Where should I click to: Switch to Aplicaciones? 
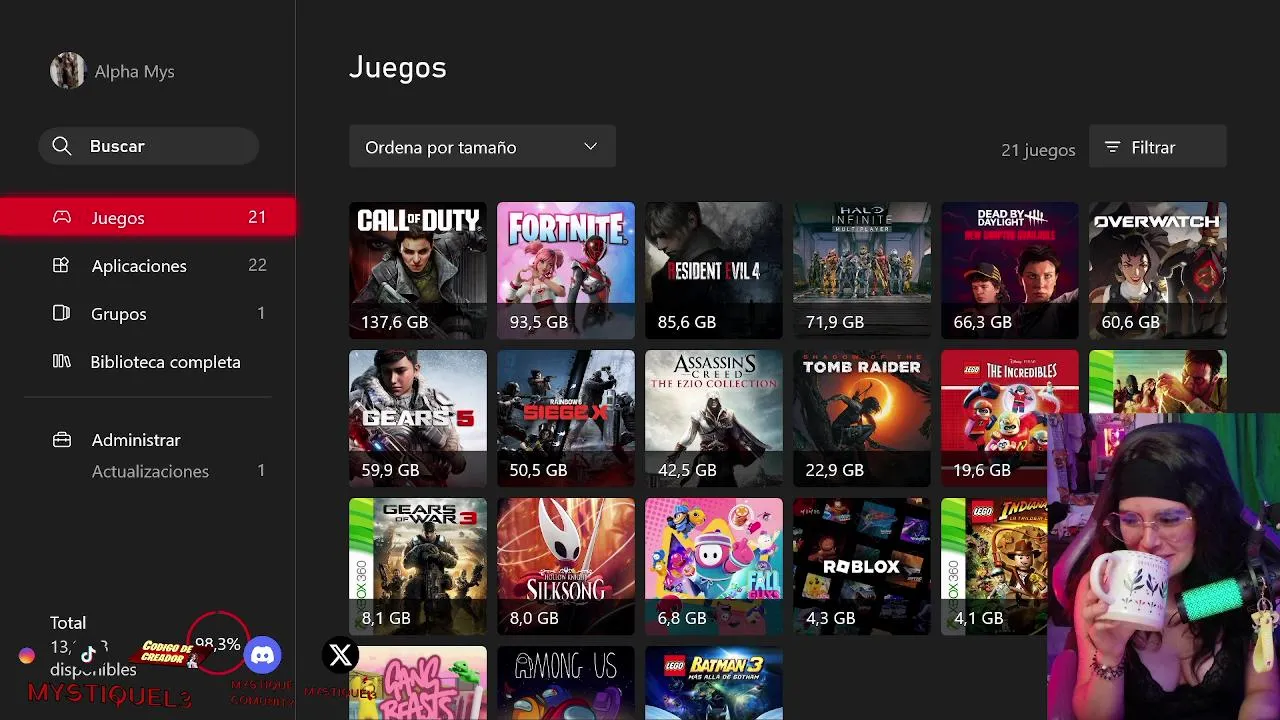tap(139, 266)
